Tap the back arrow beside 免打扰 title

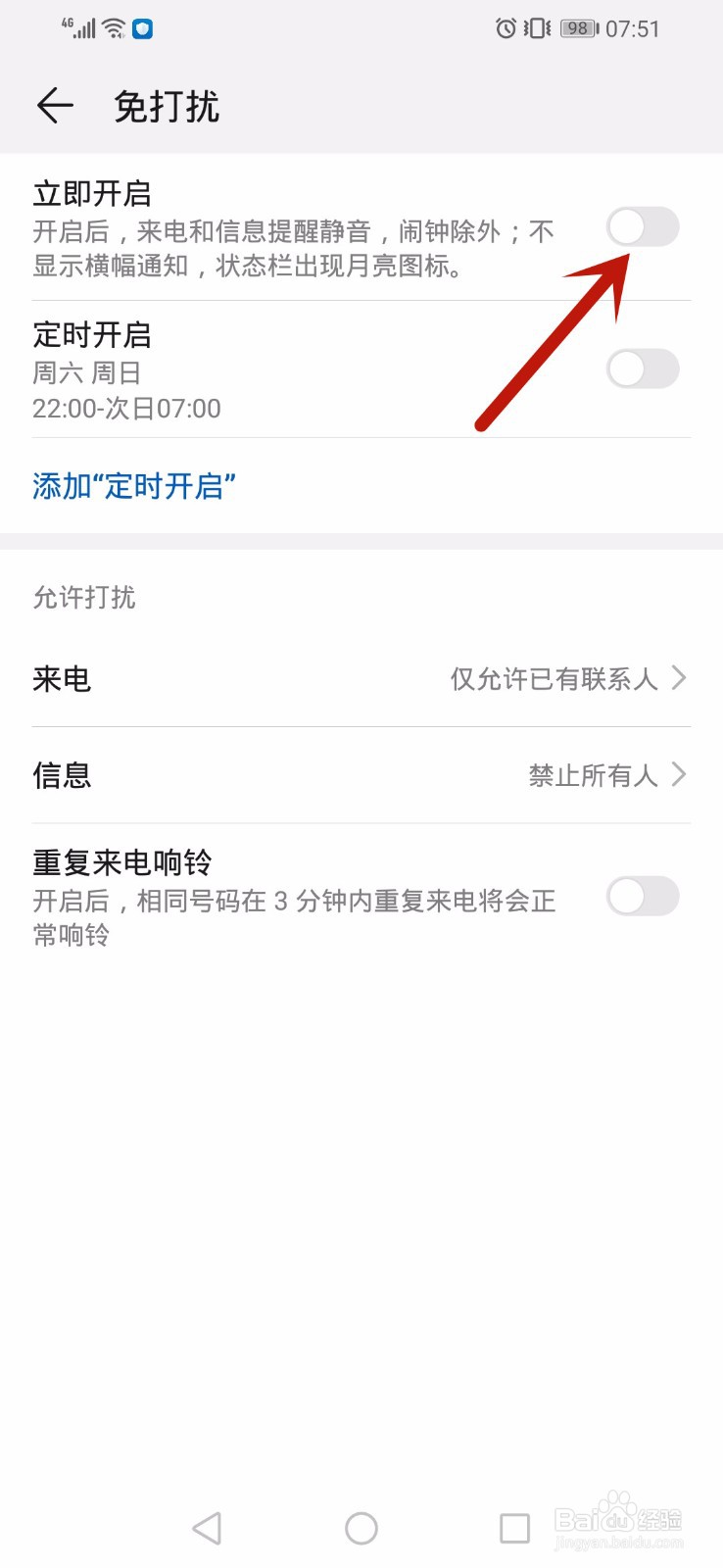(55, 105)
